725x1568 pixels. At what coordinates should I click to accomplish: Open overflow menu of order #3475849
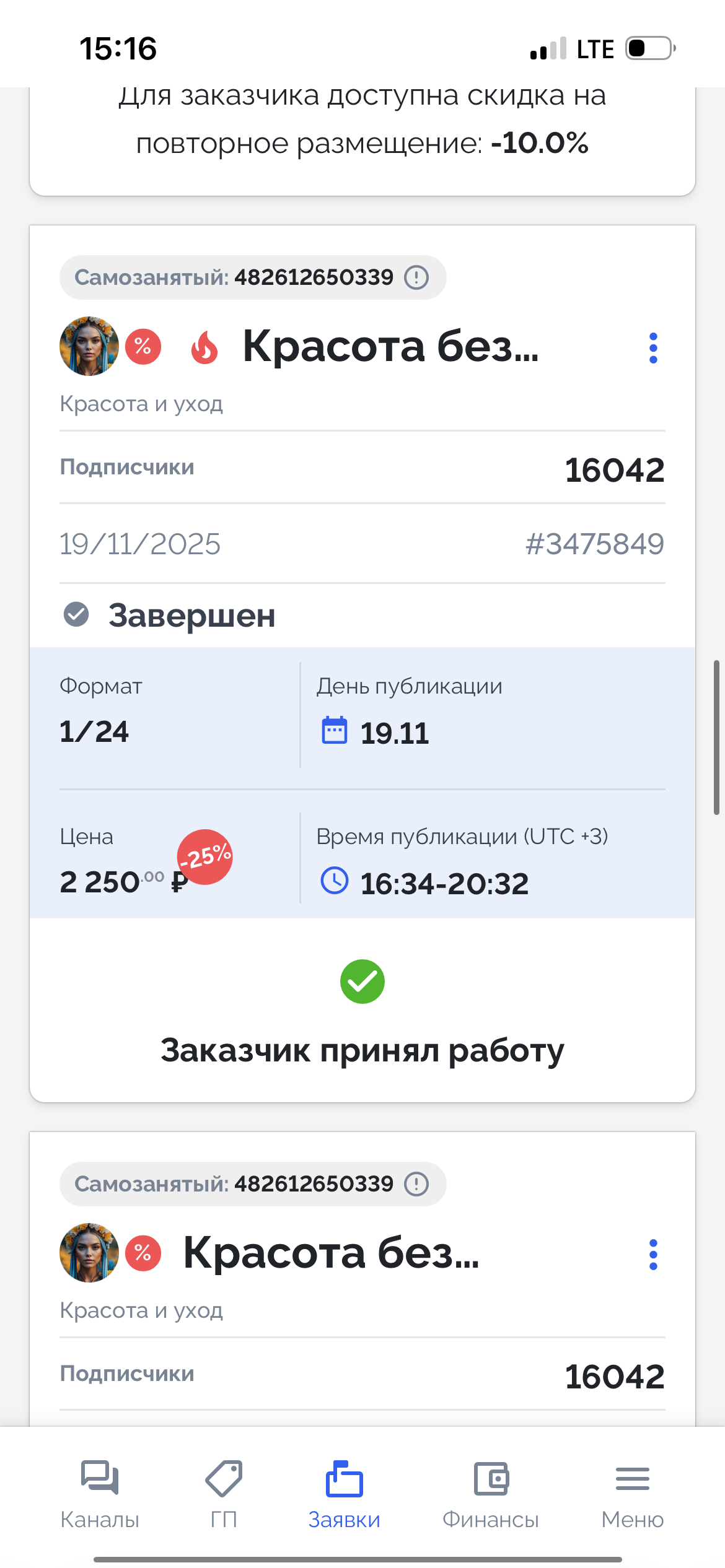(653, 348)
